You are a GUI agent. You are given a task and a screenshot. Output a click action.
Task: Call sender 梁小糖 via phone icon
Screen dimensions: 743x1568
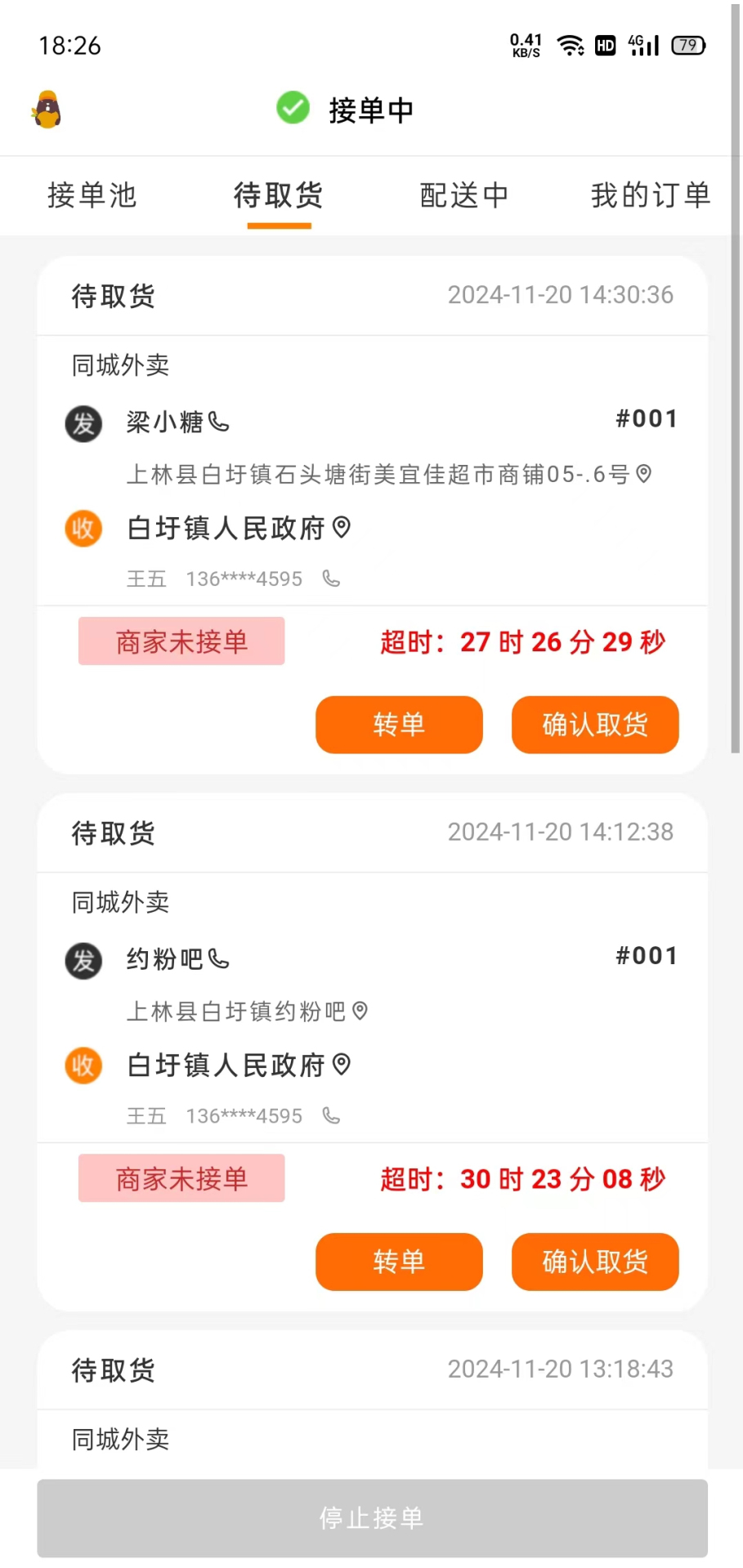pos(217,422)
